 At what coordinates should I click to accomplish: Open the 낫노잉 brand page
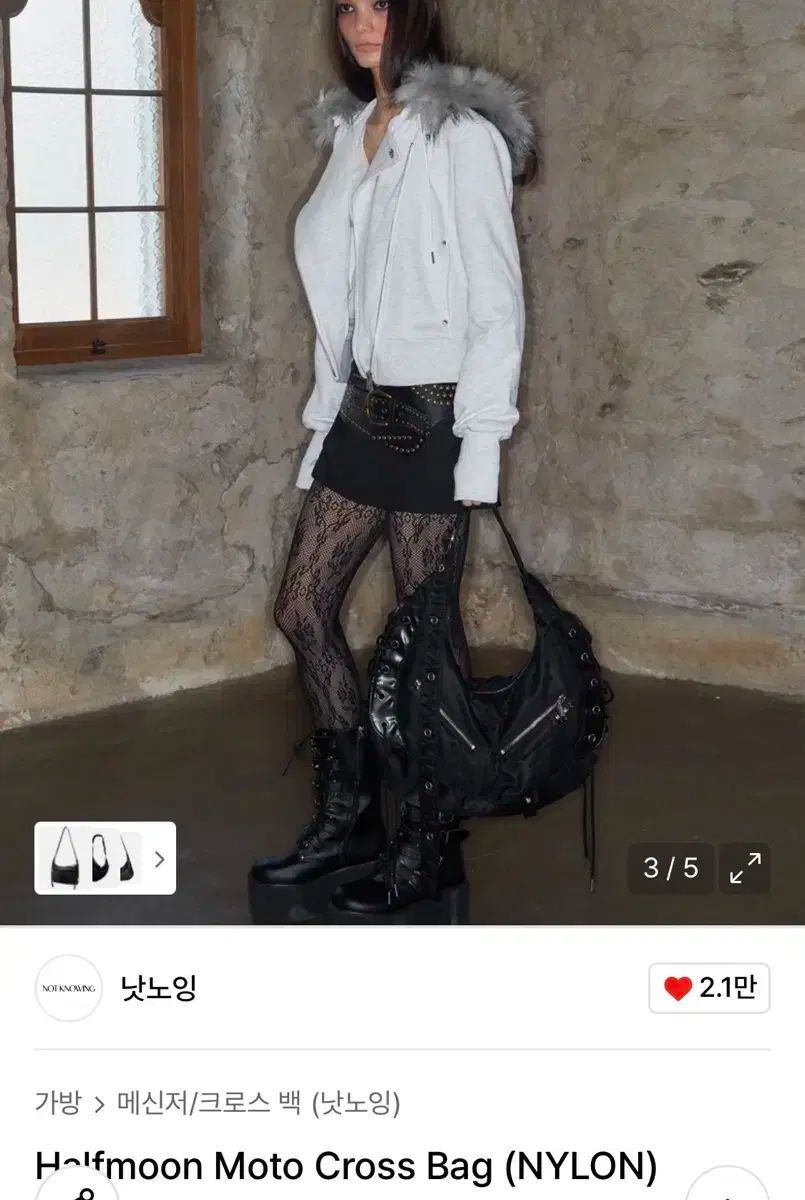point(158,987)
